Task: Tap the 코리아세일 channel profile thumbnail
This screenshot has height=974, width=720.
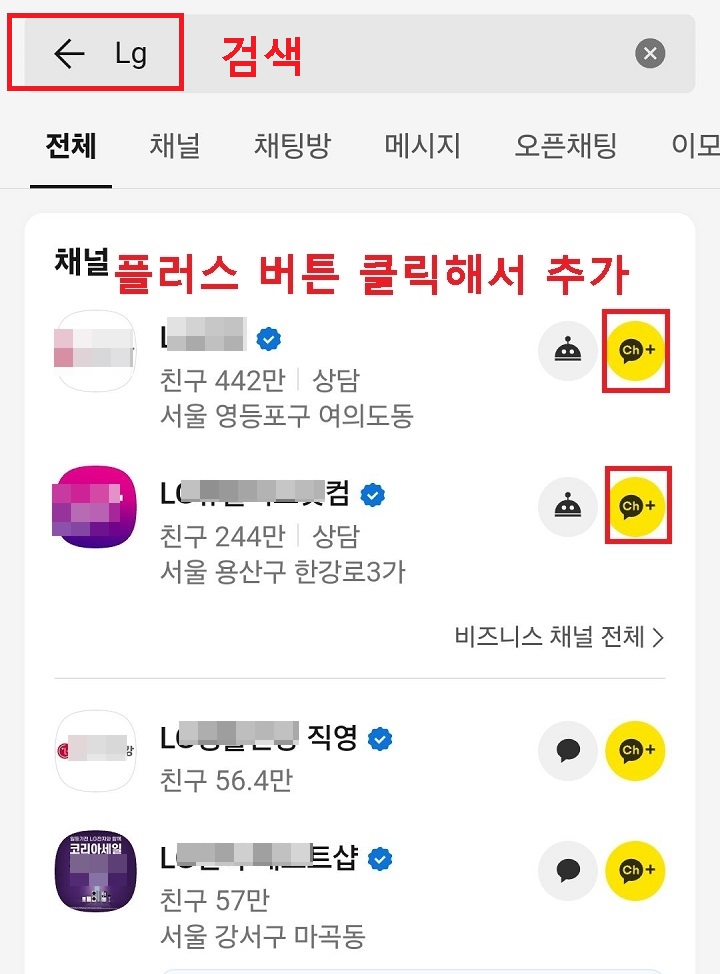Action: (94, 871)
